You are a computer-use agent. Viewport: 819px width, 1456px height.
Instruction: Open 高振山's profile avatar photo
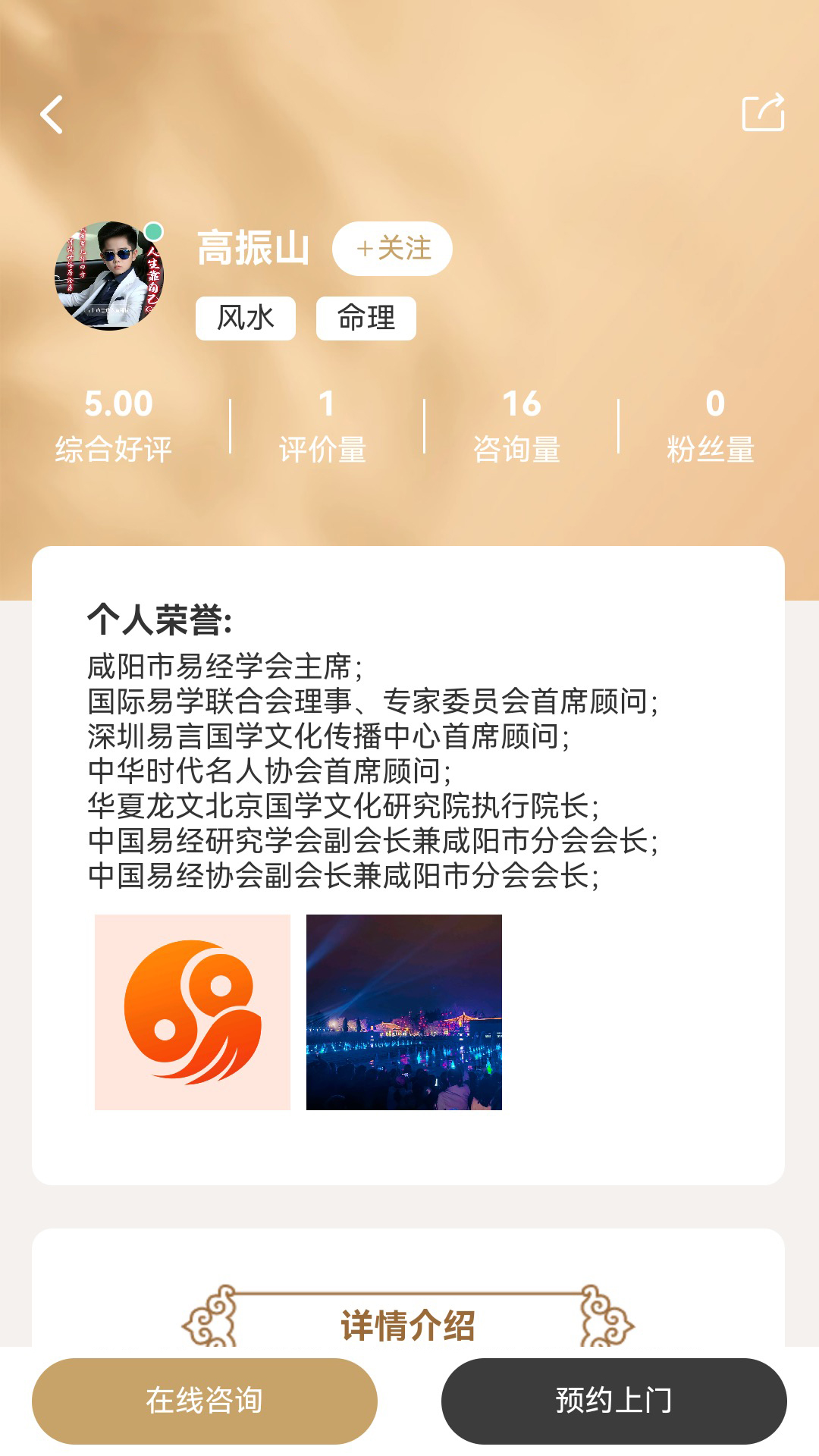[106, 277]
